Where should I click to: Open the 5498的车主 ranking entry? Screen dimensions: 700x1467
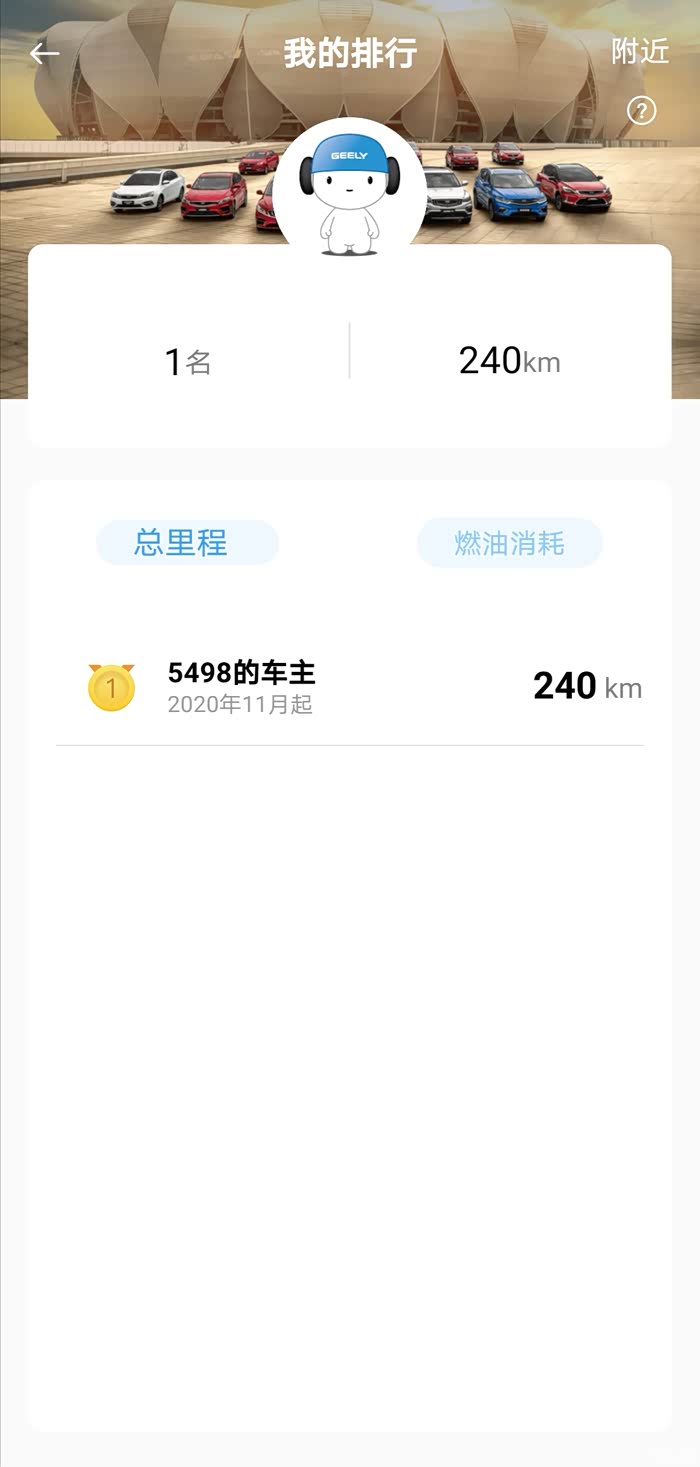[x=349, y=688]
